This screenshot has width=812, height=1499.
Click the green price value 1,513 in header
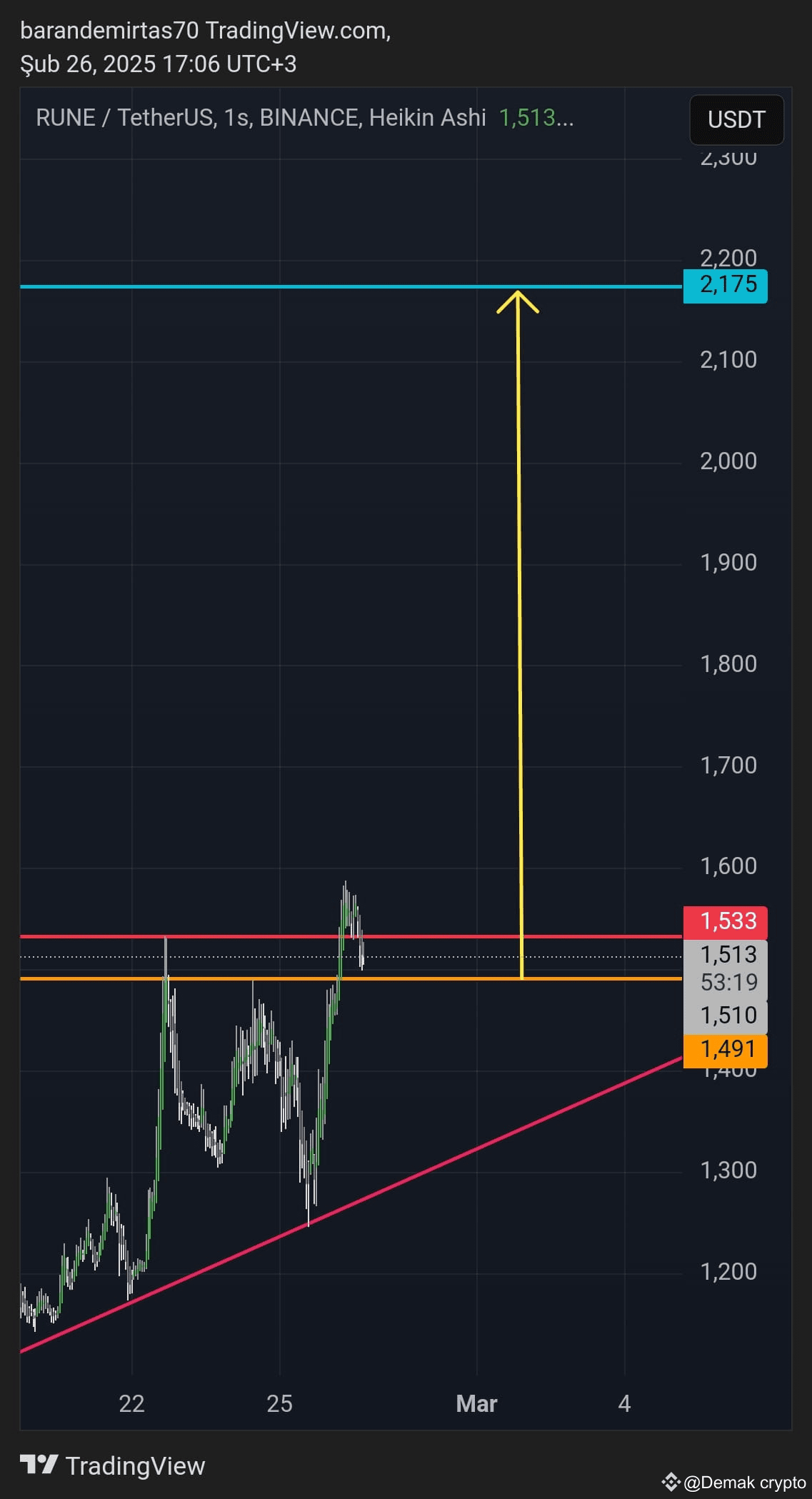click(528, 118)
